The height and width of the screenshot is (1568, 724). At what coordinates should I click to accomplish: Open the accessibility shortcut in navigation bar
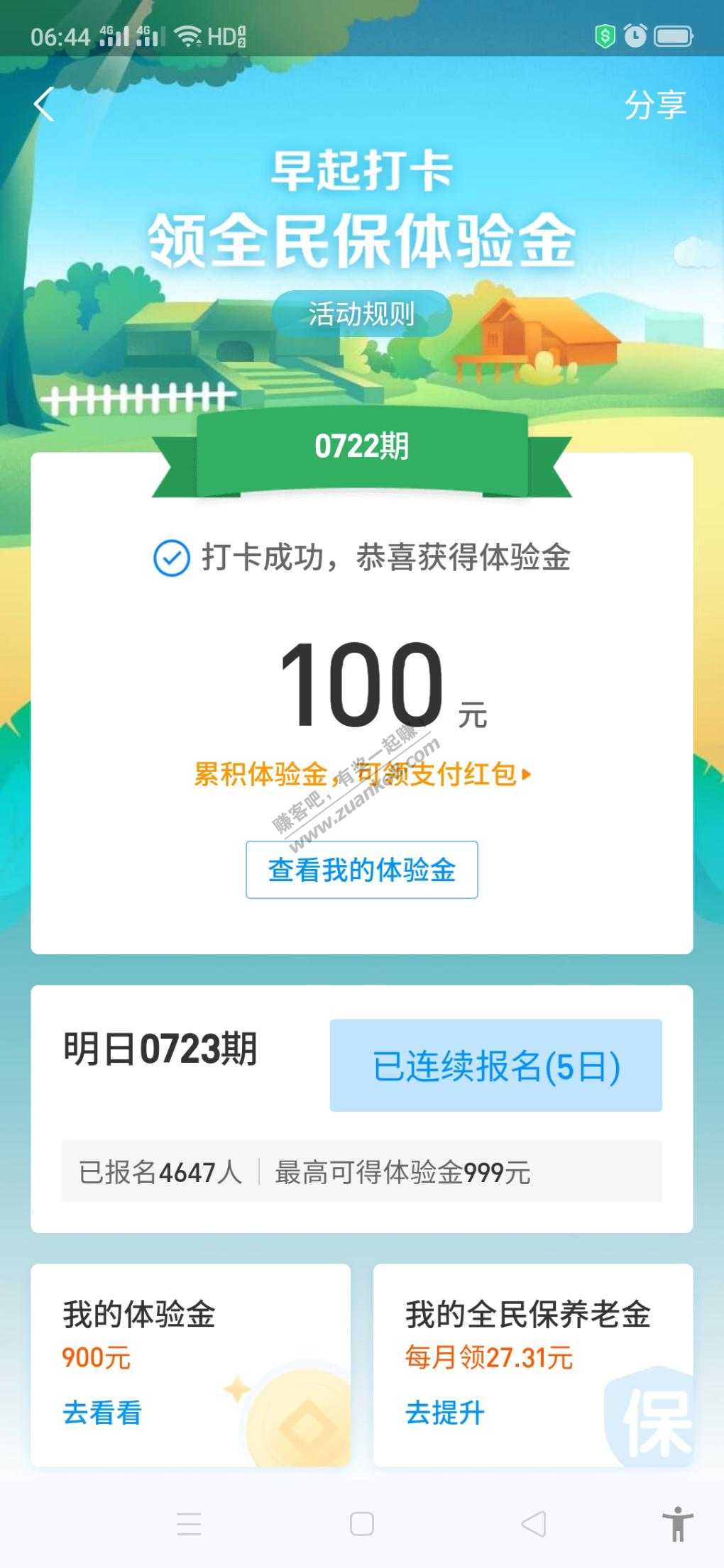pos(677,1523)
